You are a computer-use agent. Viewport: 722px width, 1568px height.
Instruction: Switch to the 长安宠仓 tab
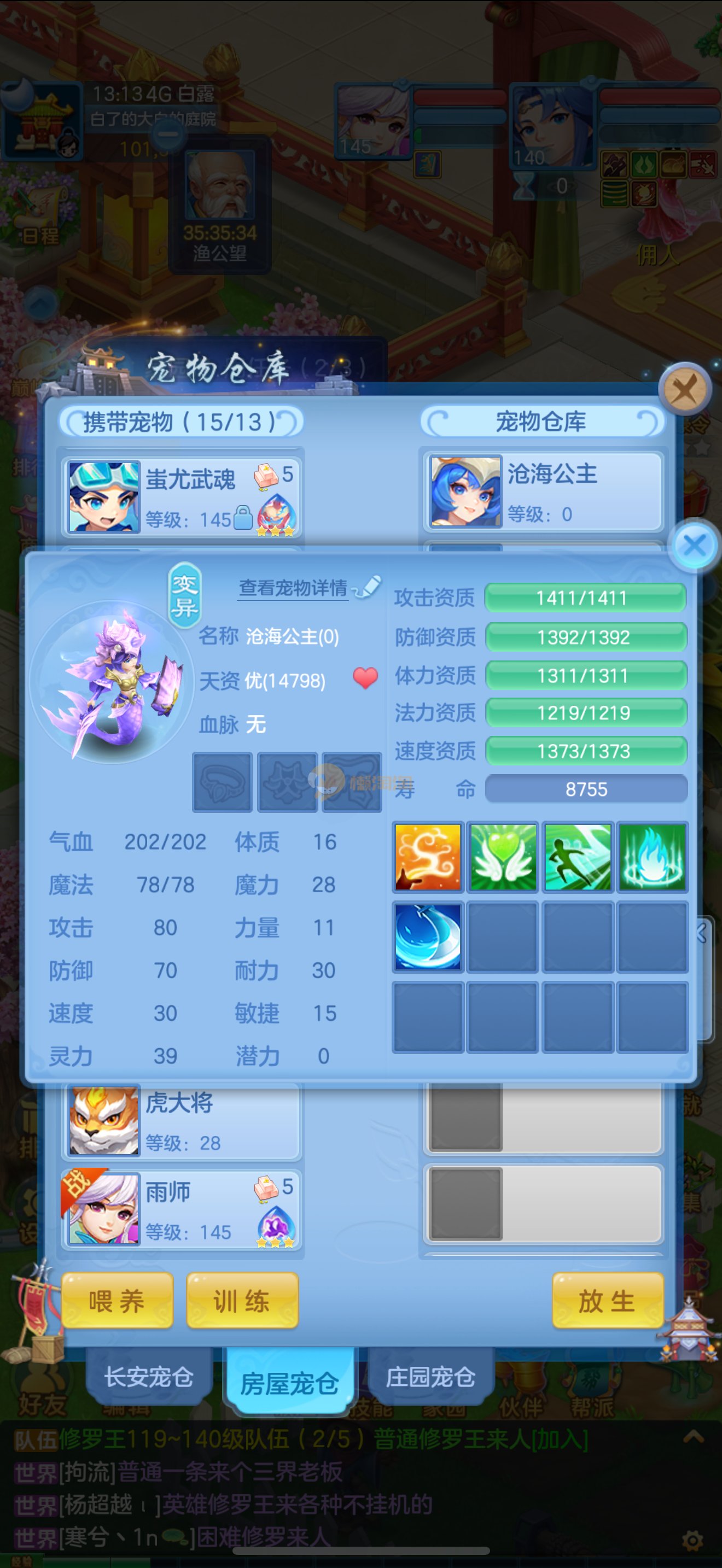point(149,1377)
